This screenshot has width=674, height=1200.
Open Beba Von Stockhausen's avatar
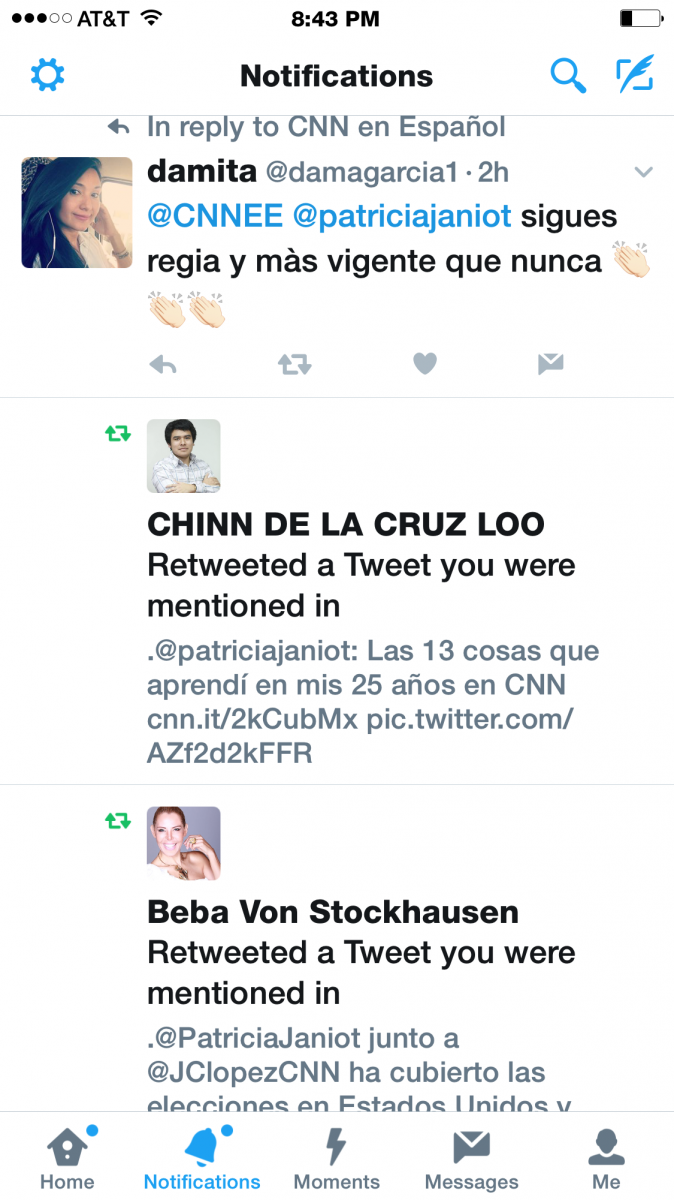[184, 844]
